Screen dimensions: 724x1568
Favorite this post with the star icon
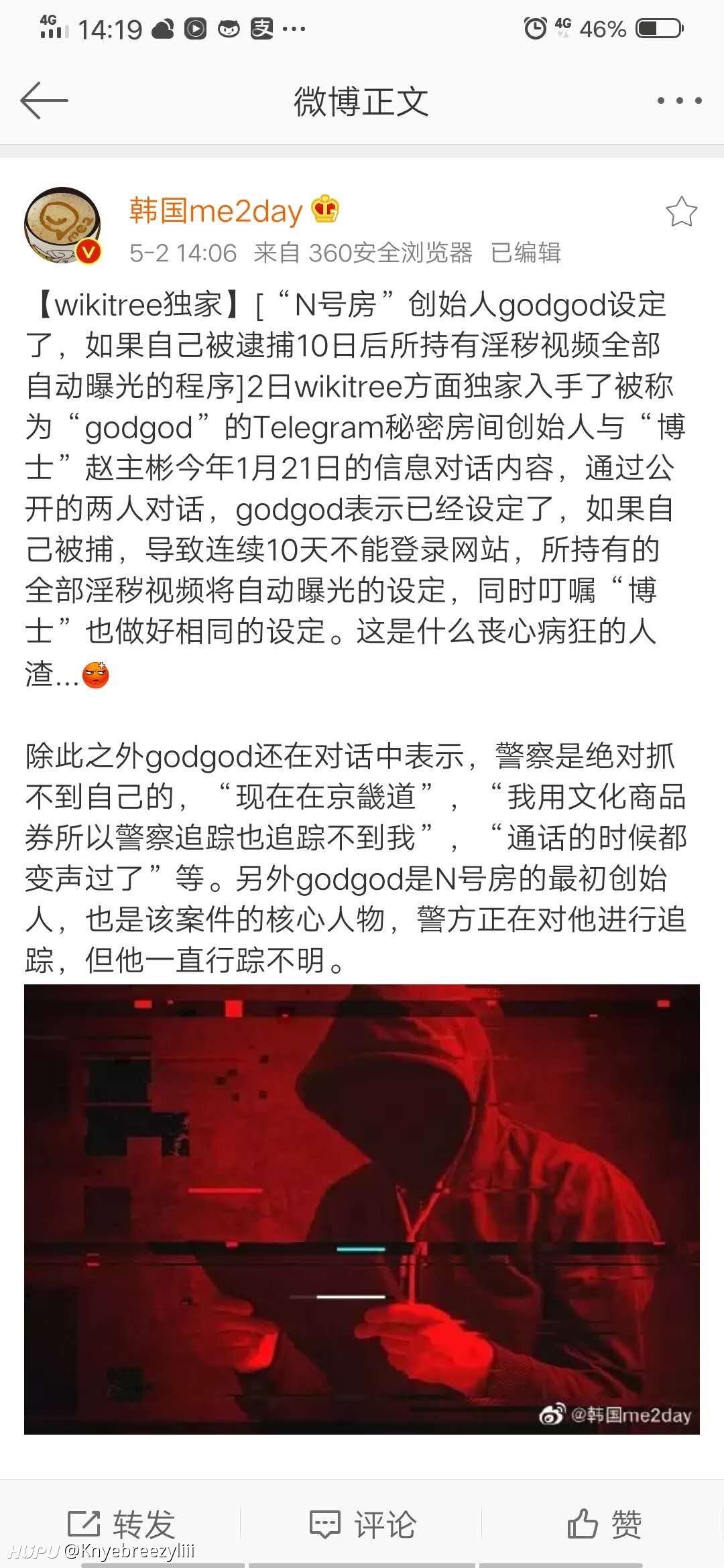coord(681,212)
